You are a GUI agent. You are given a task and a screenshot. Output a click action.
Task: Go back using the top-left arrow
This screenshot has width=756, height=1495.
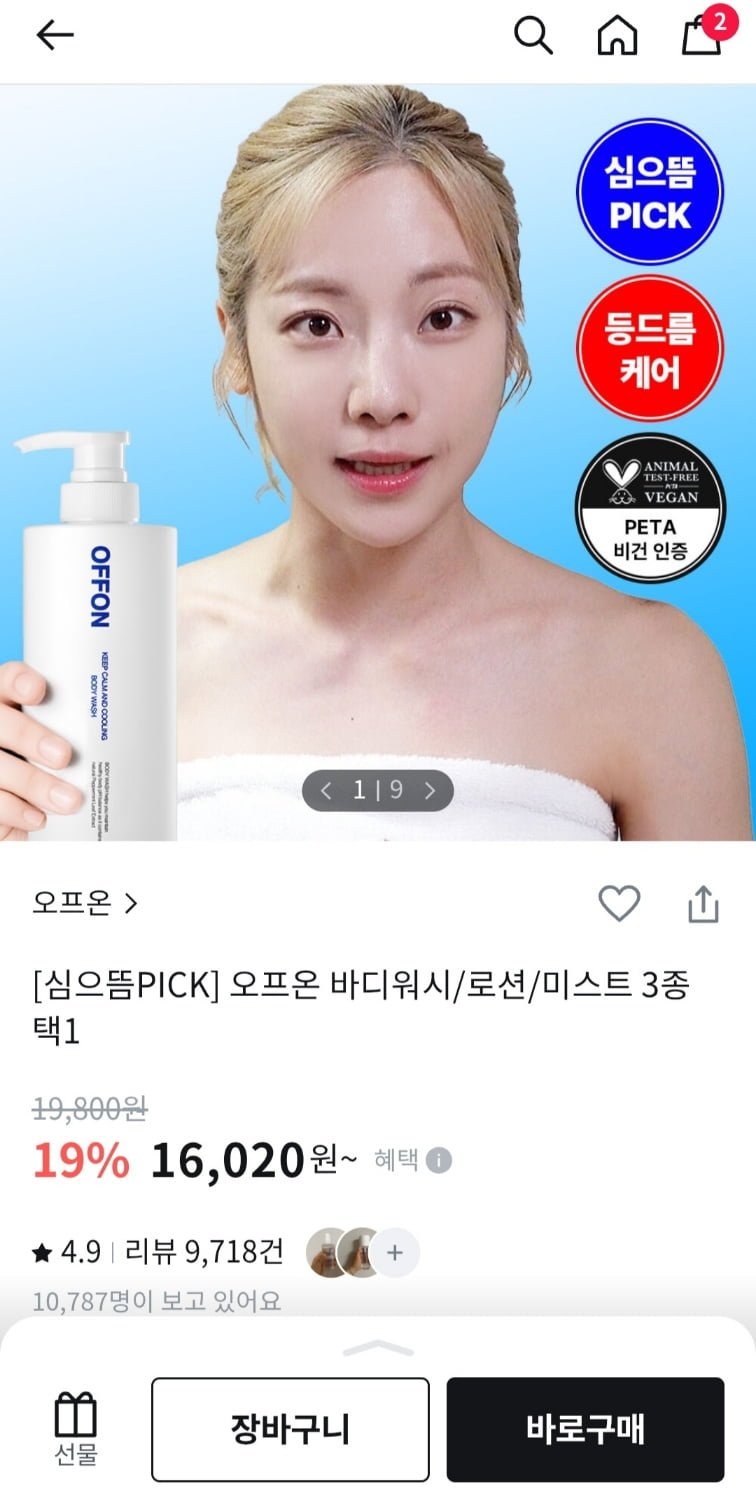click(x=55, y=36)
